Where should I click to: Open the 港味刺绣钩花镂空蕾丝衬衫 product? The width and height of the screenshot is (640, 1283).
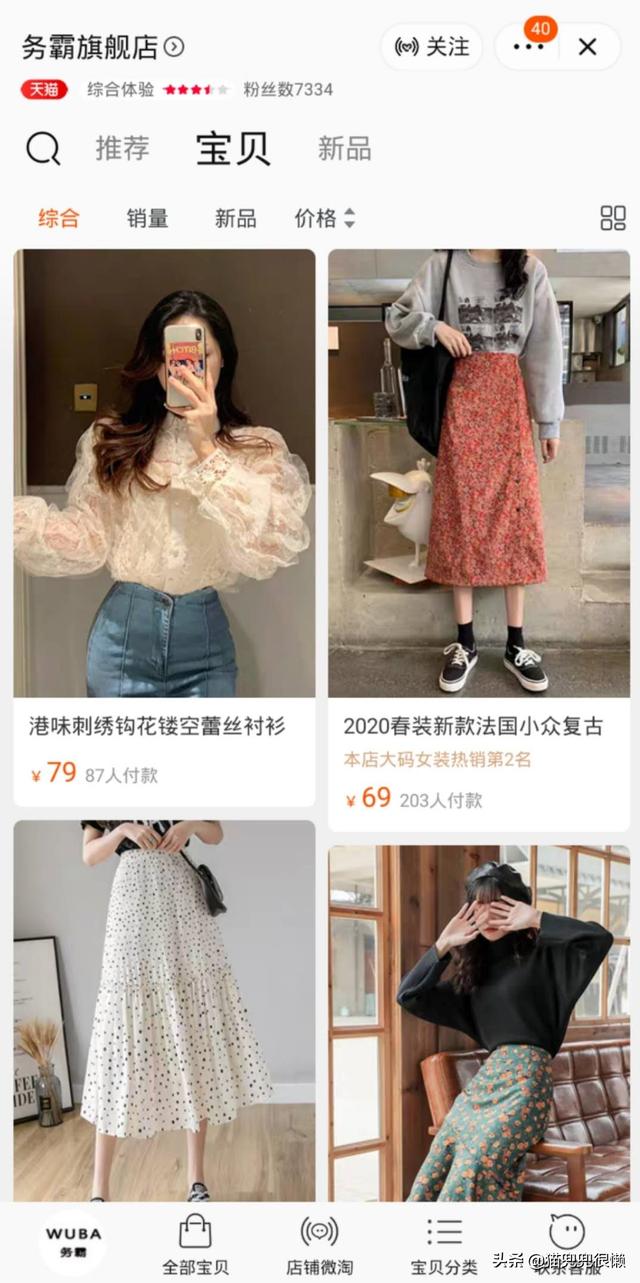(x=164, y=527)
